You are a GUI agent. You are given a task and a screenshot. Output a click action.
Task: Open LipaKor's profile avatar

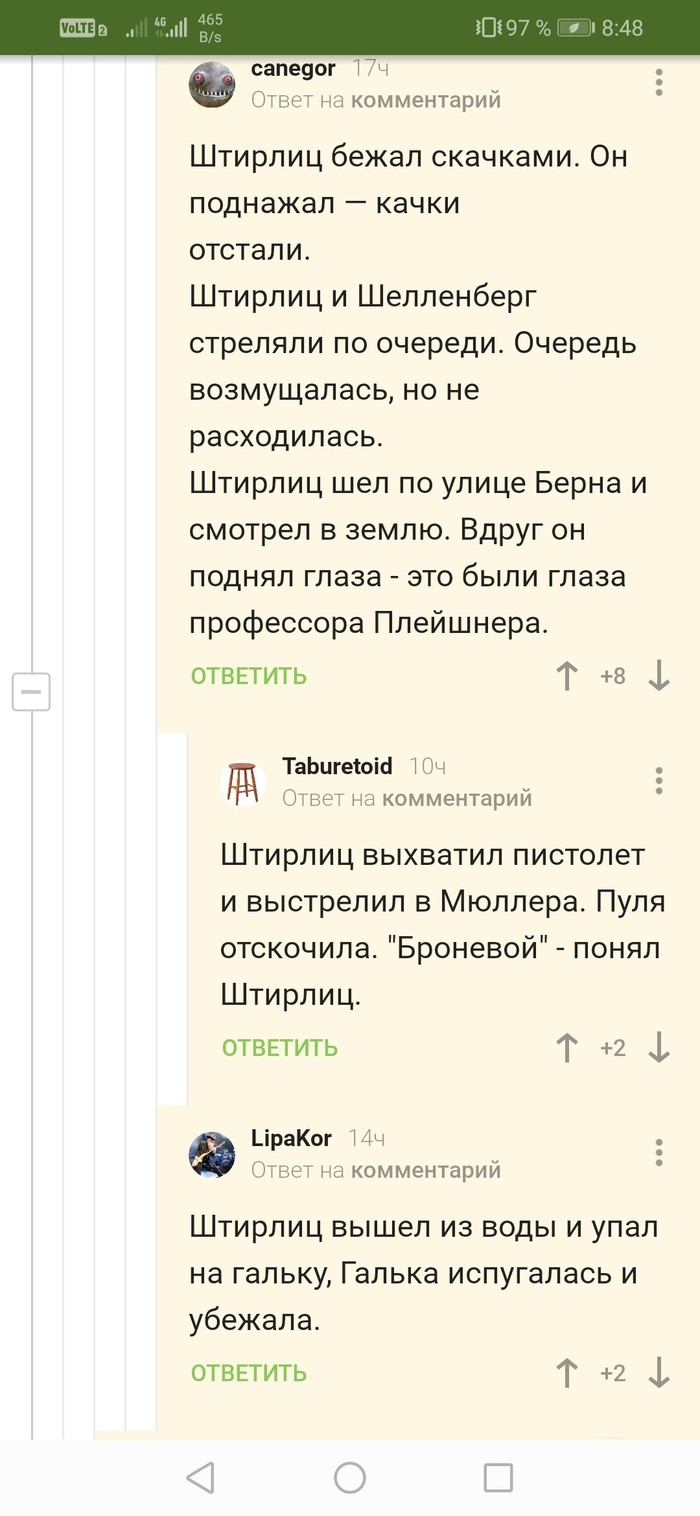tap(212, 1154)
